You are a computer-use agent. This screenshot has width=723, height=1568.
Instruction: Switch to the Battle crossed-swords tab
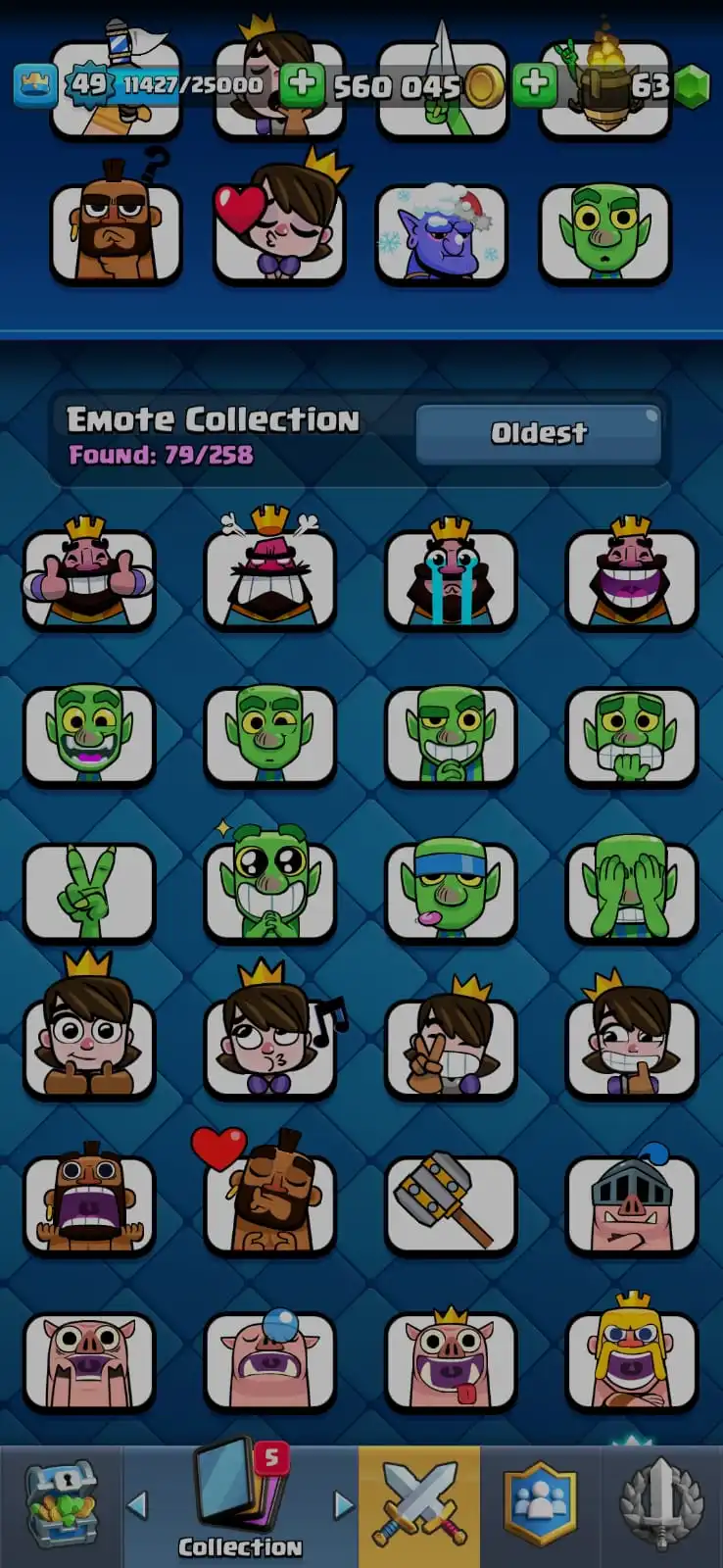tap(419, 1506)
